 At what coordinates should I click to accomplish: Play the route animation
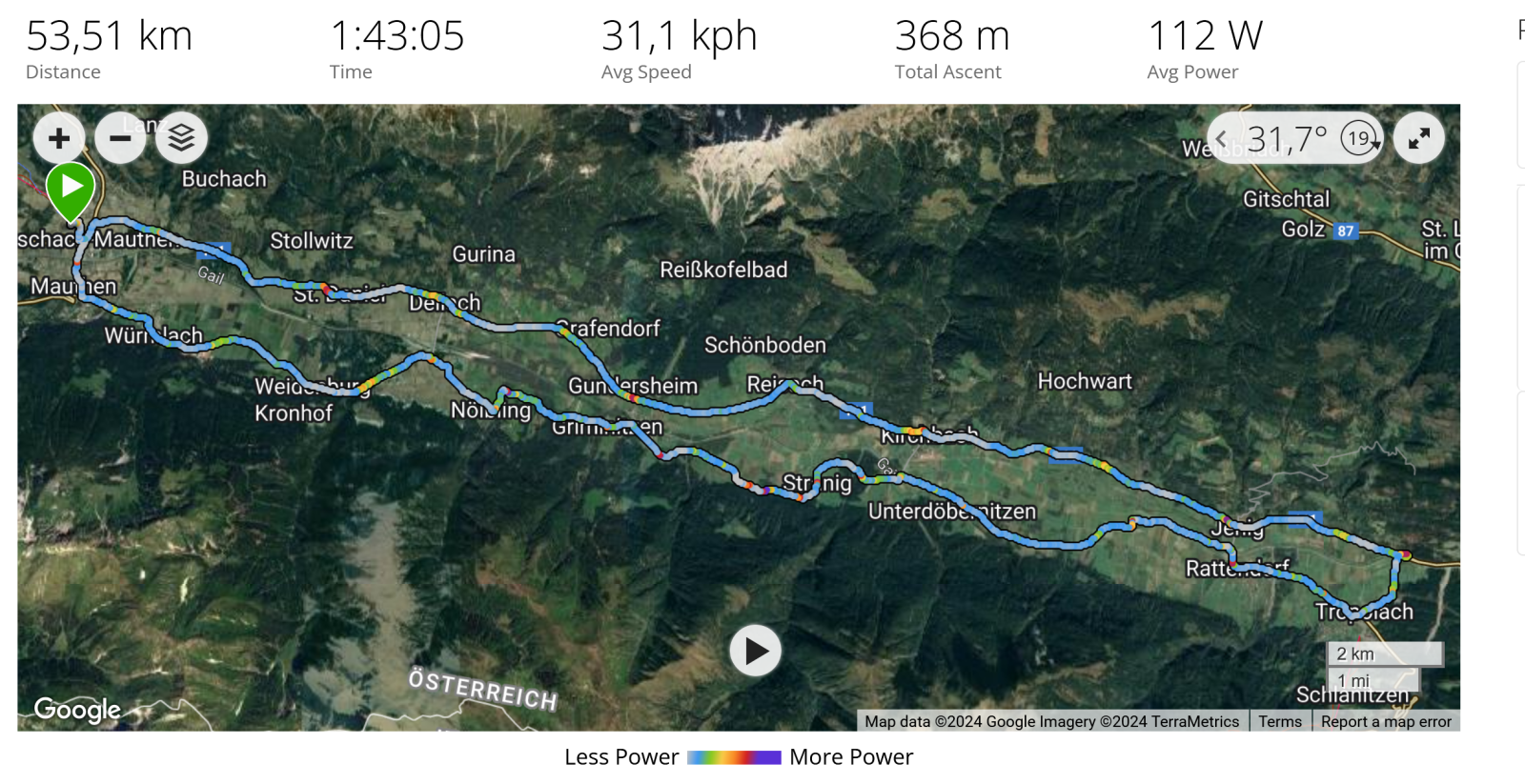(755, 651)
